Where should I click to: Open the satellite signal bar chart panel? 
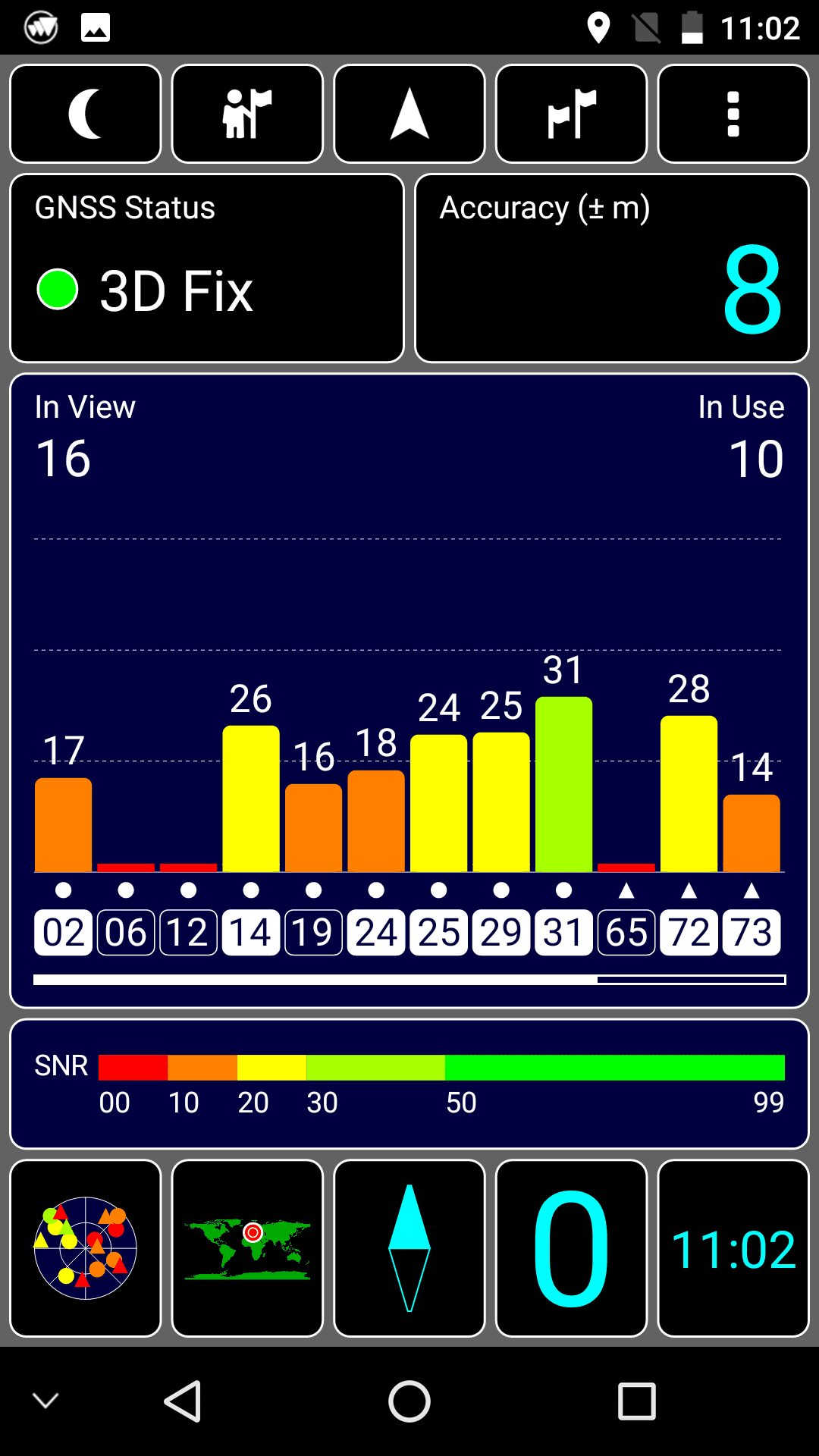pyautogui.click(x=409, y=691)
